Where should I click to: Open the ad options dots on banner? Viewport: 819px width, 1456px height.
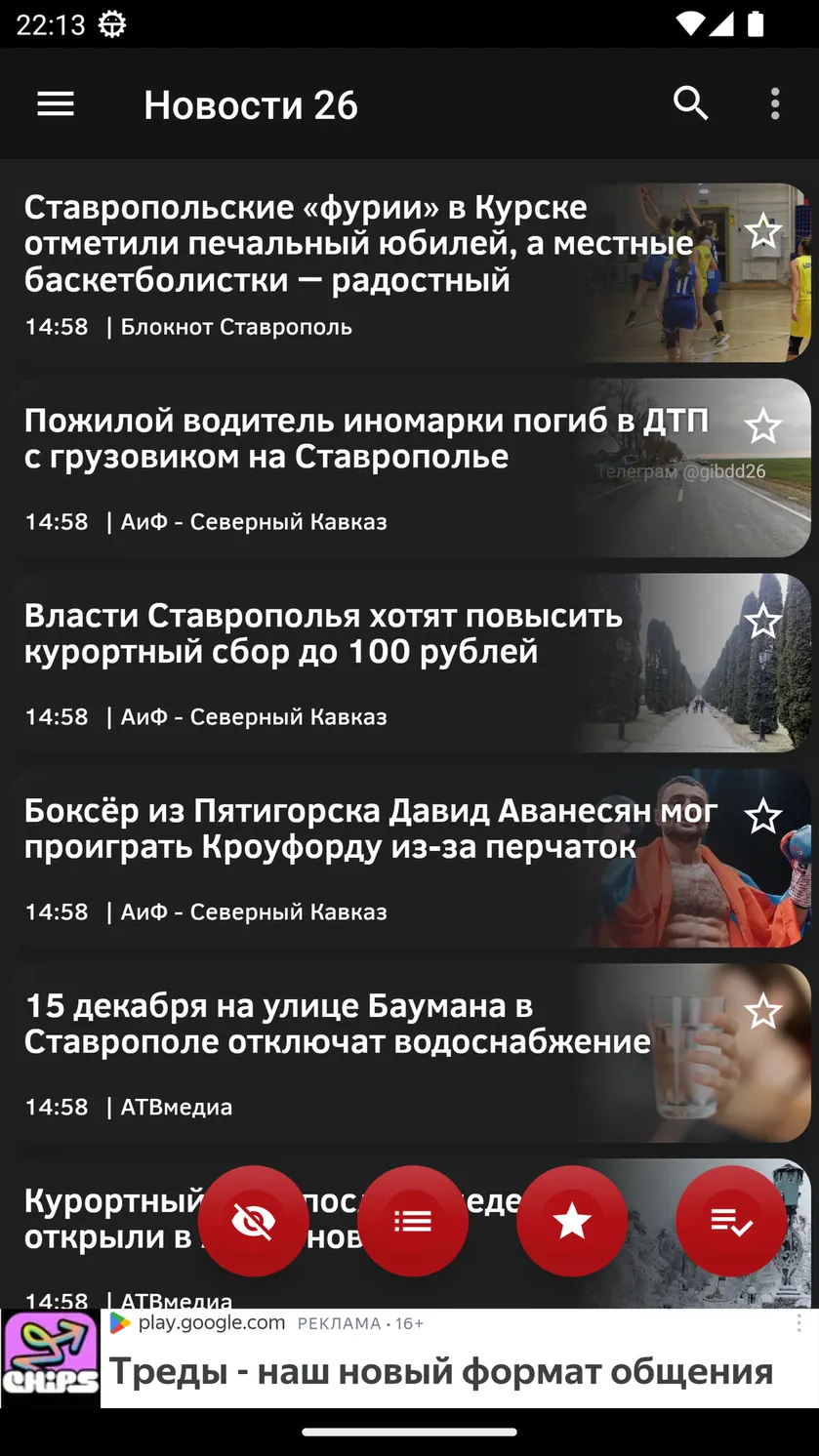(x=799, y=1323)
